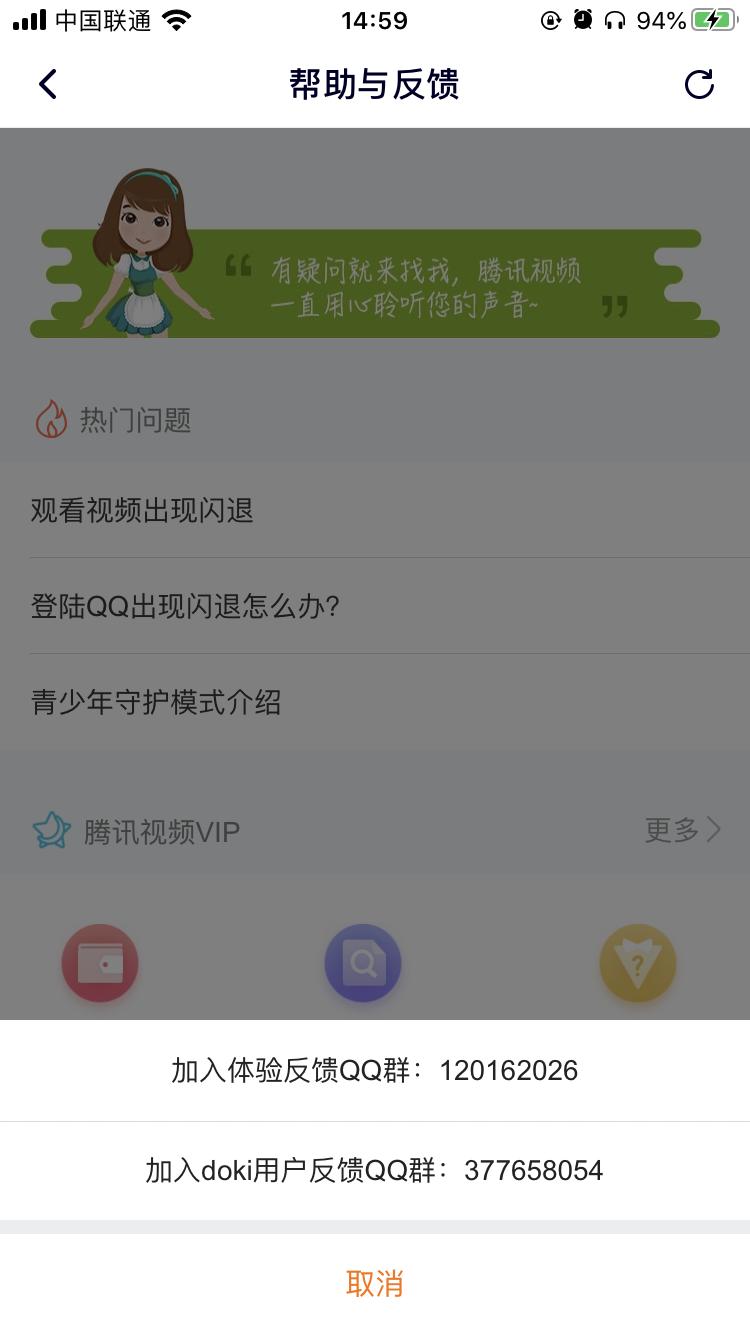Click the refresh icon at top right
750x1334 pixels.
(701, 84)
